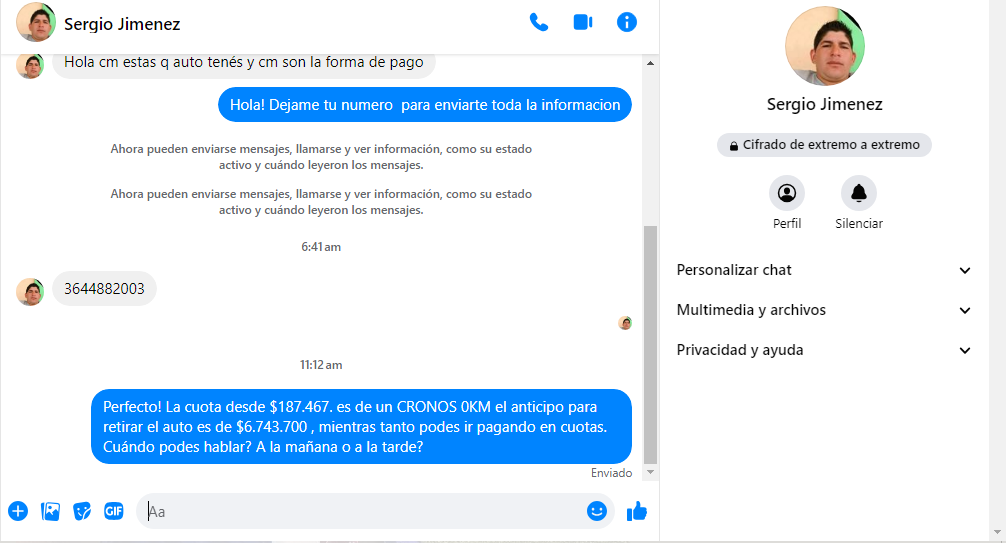Send a thumbs-up like

tap(637, 511)
